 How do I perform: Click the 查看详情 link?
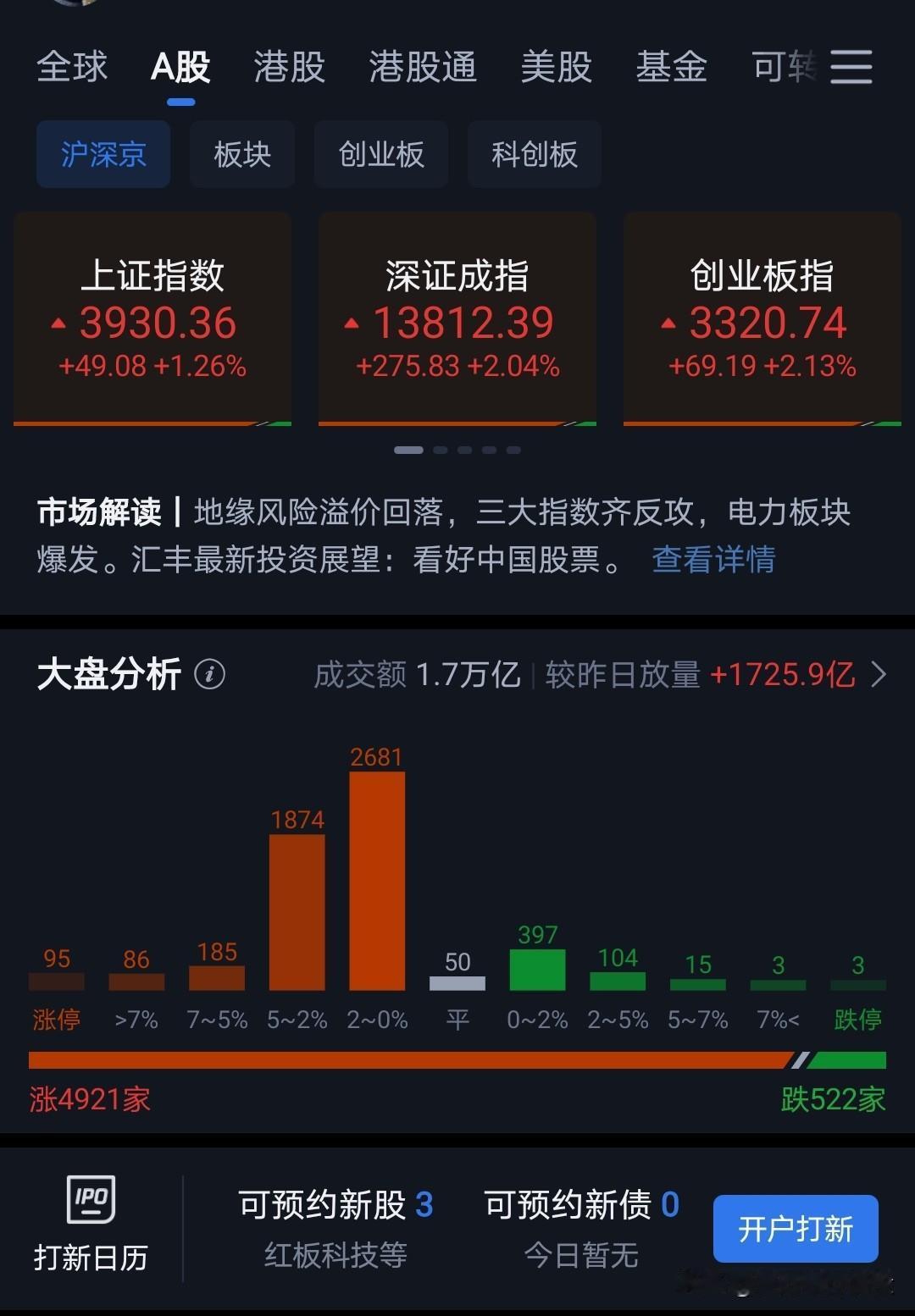pyautogui.click(x=714, y=560)
